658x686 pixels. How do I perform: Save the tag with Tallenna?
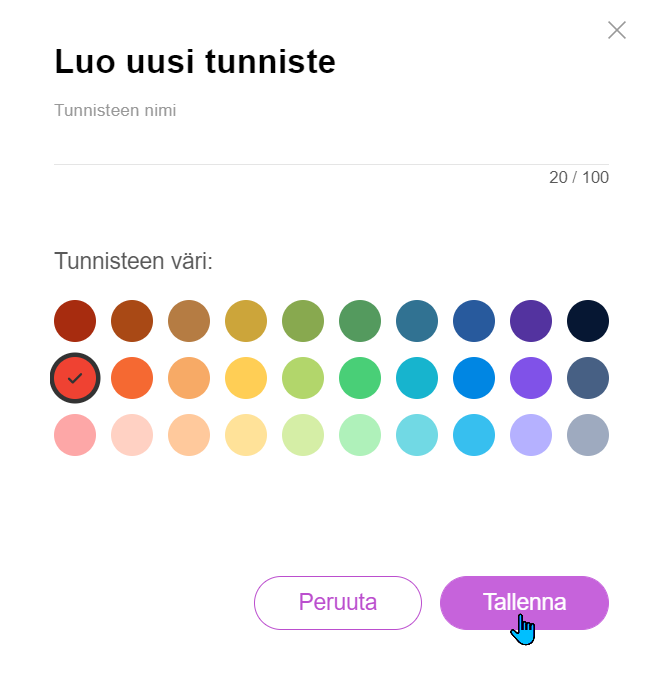click(x=524, y=603)
